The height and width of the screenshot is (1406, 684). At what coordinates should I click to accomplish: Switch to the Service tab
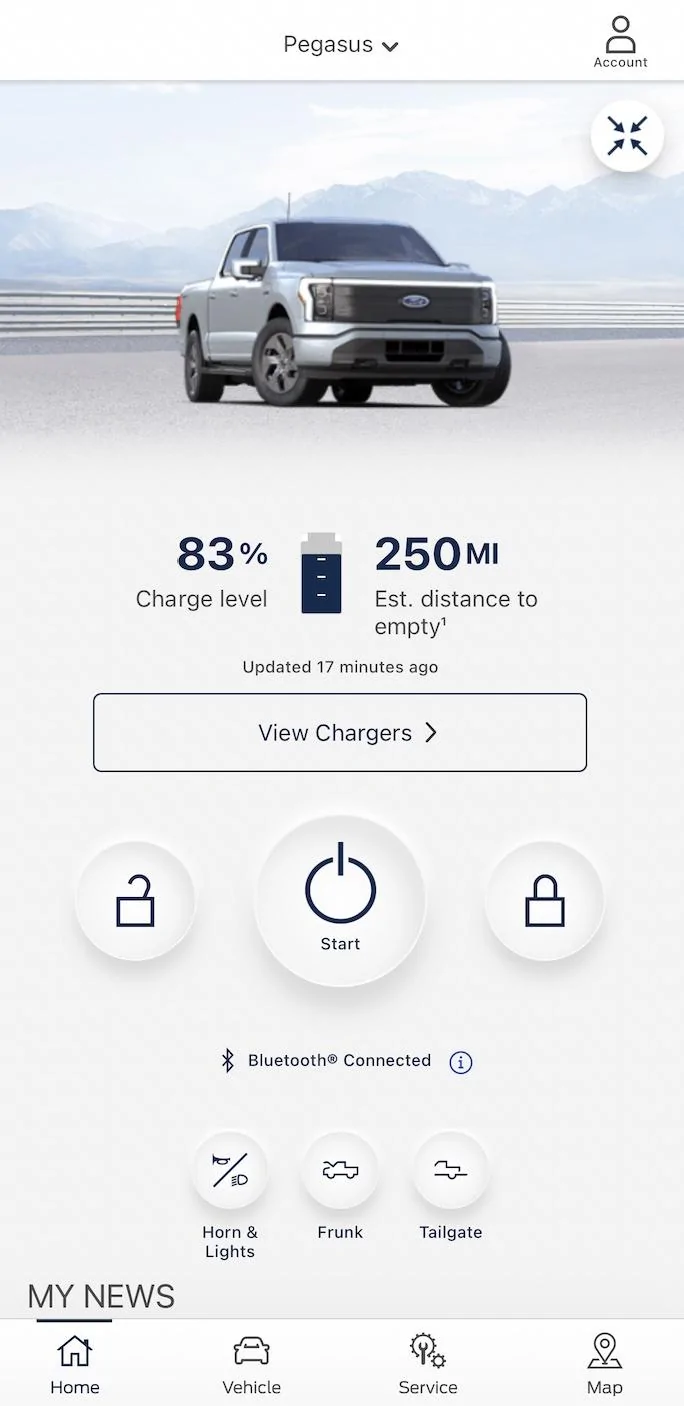tap(428, 1365)
